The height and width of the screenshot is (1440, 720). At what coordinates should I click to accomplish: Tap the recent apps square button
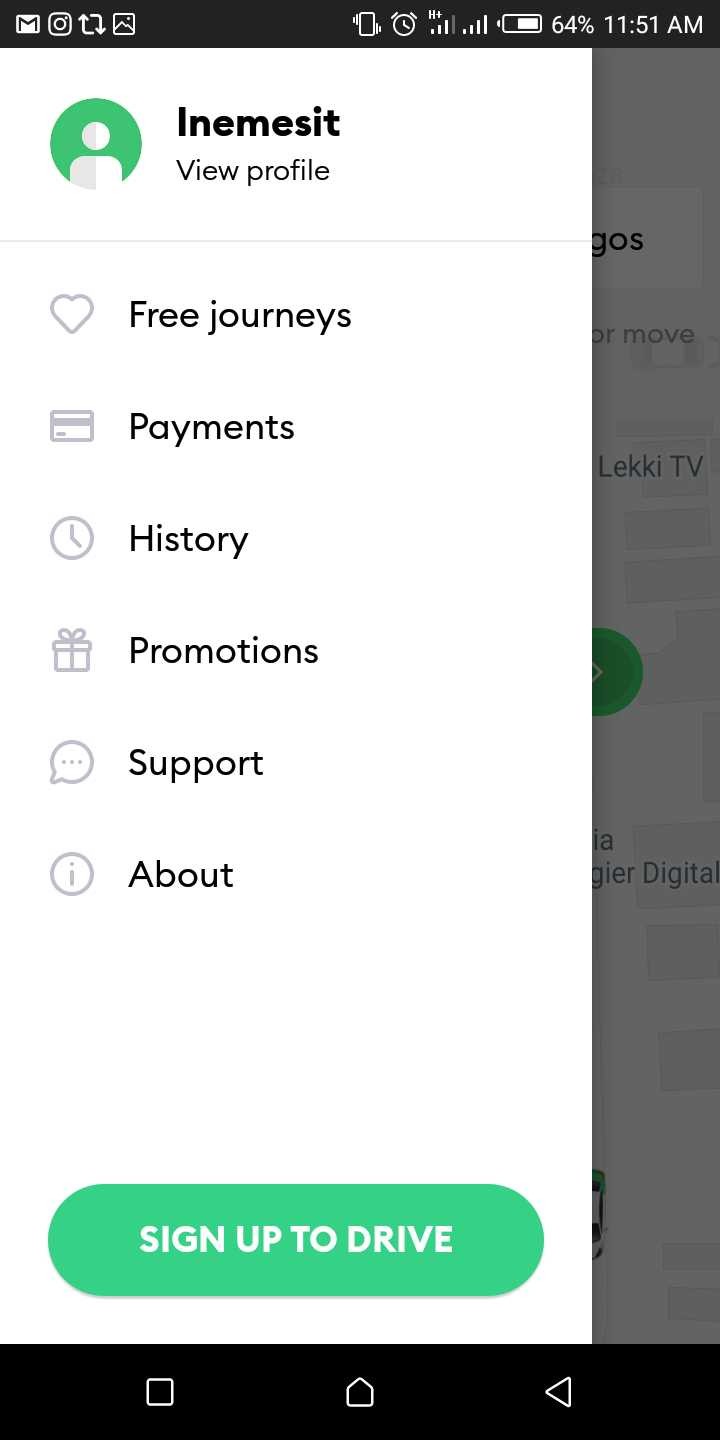(x=160, y=1391)
